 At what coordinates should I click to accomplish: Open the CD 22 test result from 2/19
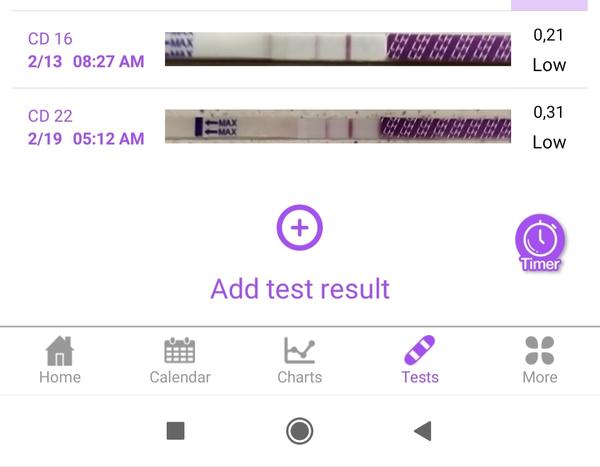coord(300,128)
